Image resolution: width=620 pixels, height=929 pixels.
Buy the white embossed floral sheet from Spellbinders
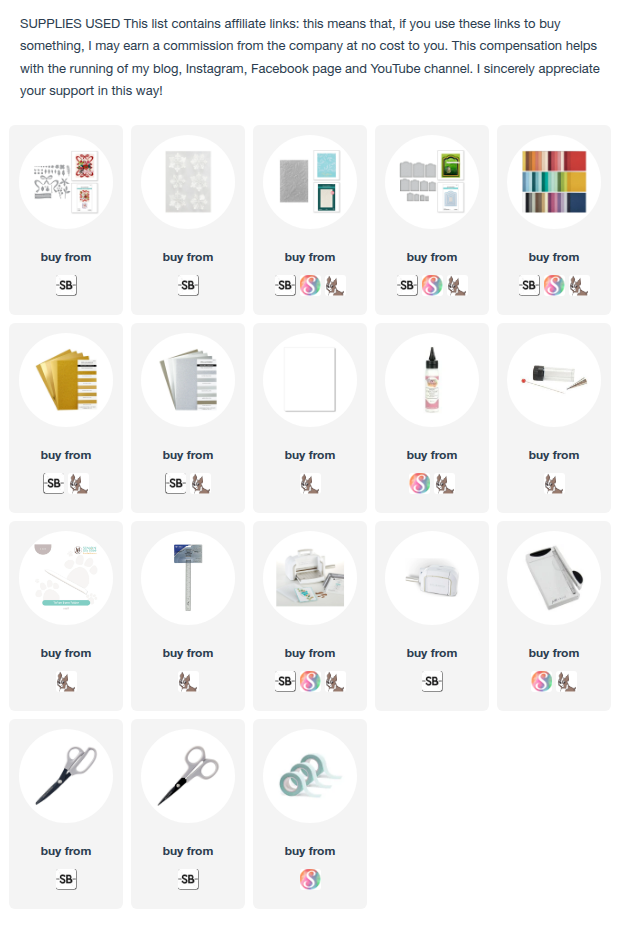(187, 285)
